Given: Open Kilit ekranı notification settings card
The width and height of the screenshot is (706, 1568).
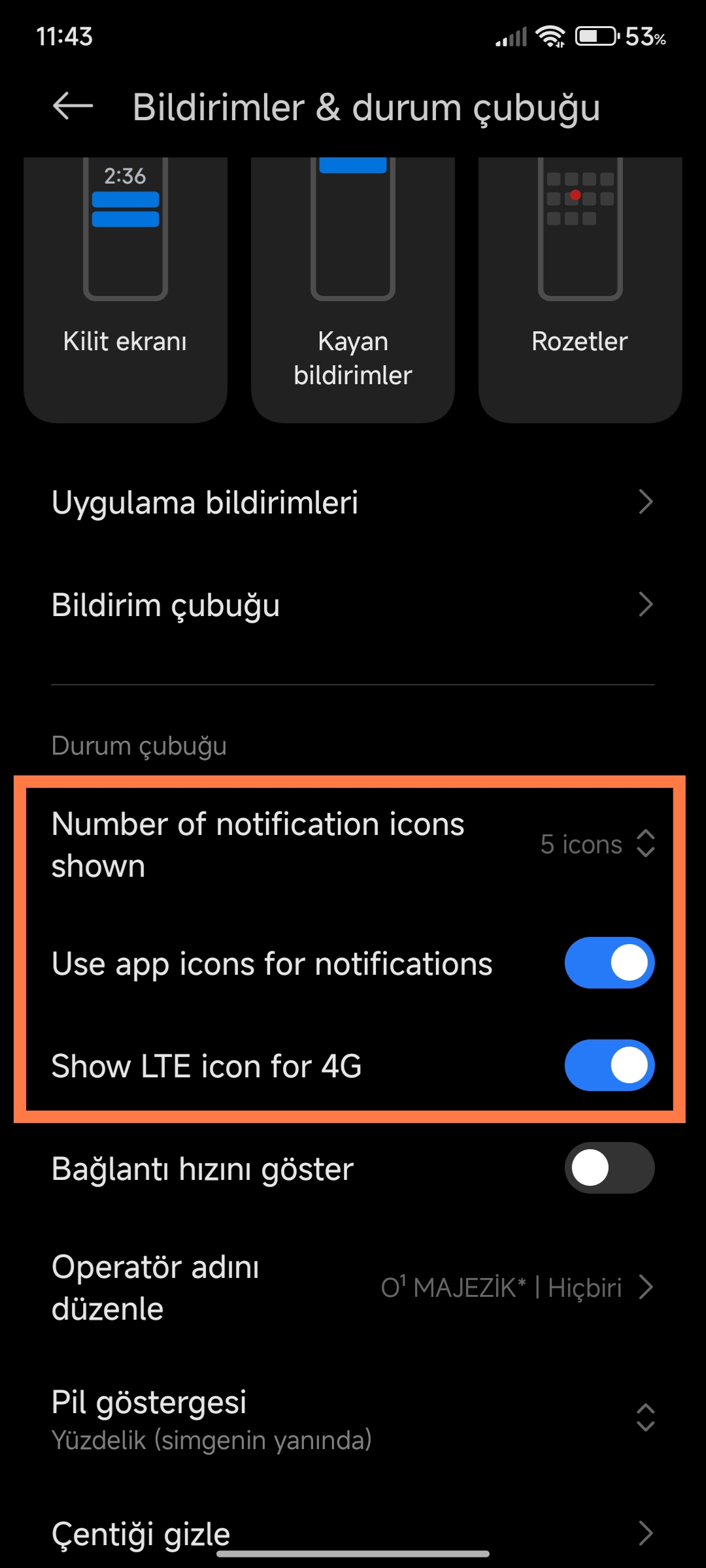Looking at the screenshot, I should point(126,290).
